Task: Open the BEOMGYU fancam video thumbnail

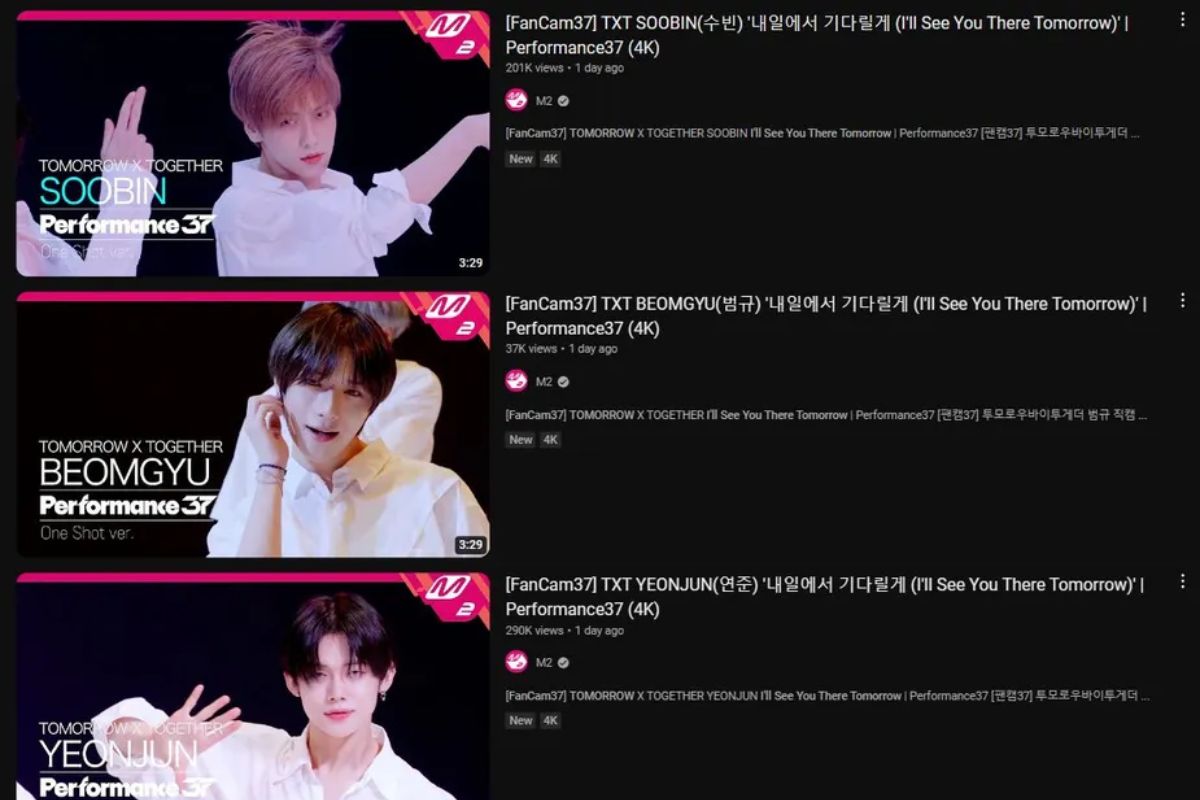Action: (253, 424)
